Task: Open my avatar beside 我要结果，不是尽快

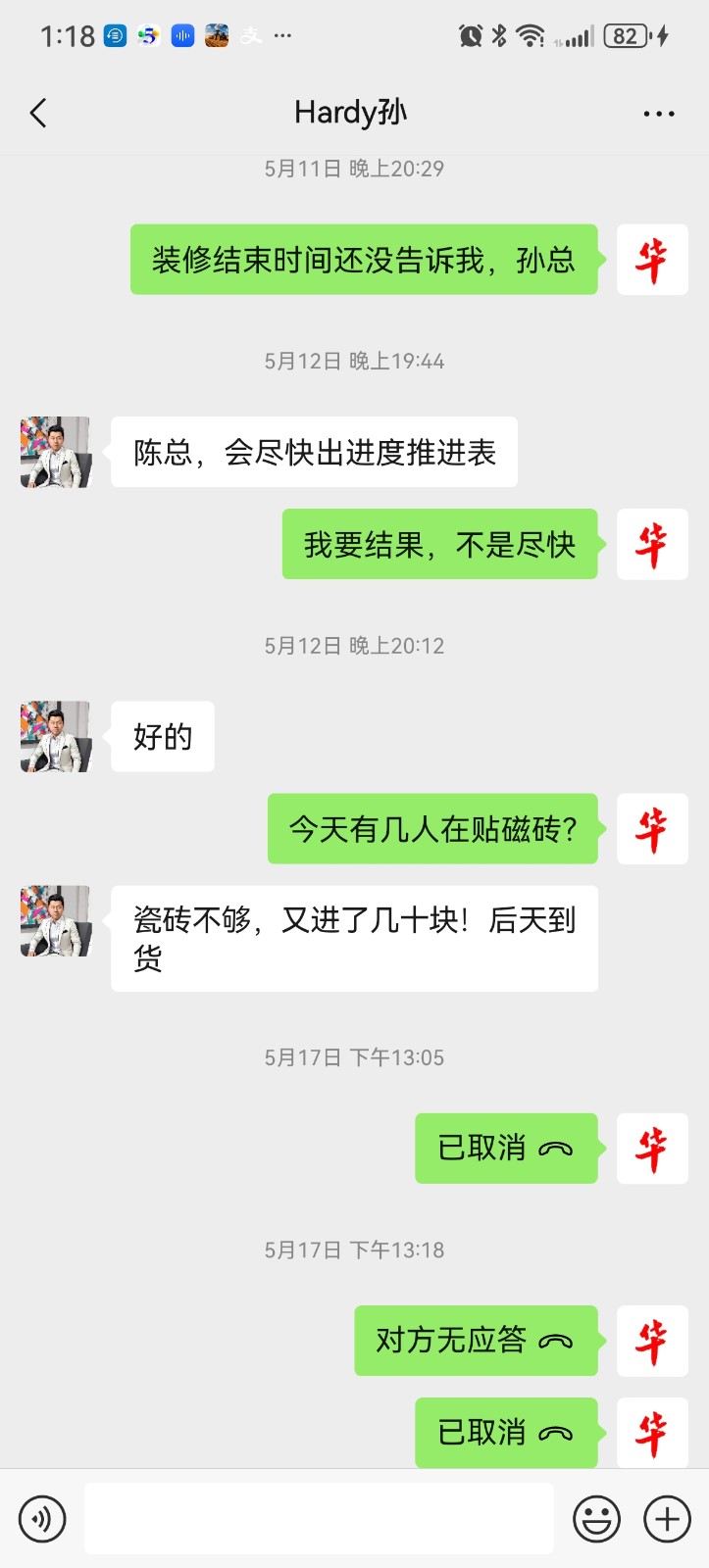Action: pos(652,544)
